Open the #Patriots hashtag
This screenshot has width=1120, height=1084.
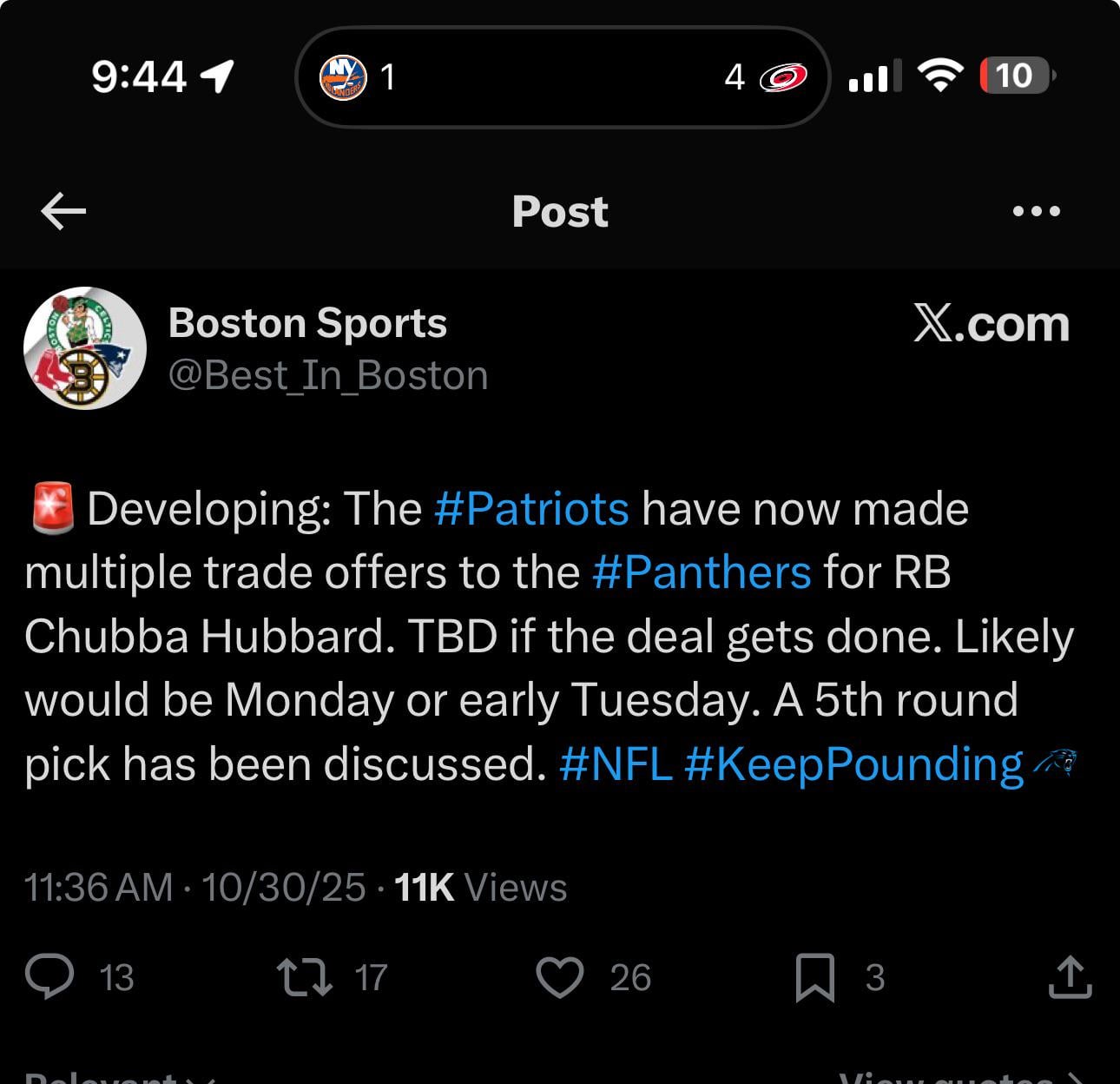click(x=531, y=509)
